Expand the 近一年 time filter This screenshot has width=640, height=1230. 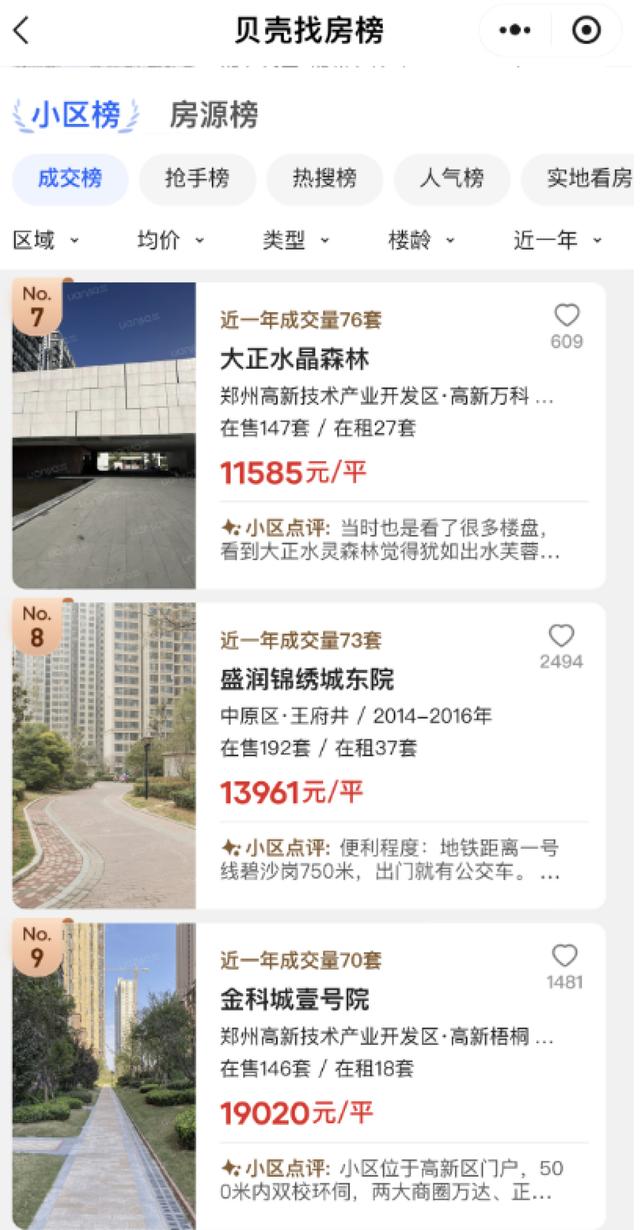click(557, 240)
